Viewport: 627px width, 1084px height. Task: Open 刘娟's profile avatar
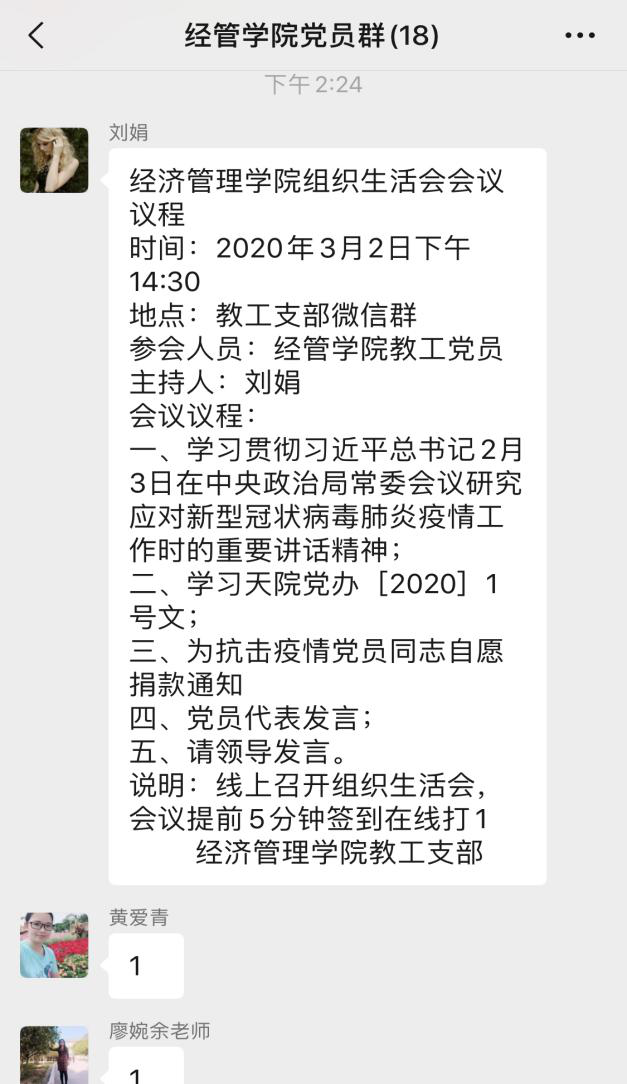tap(54, 160)
